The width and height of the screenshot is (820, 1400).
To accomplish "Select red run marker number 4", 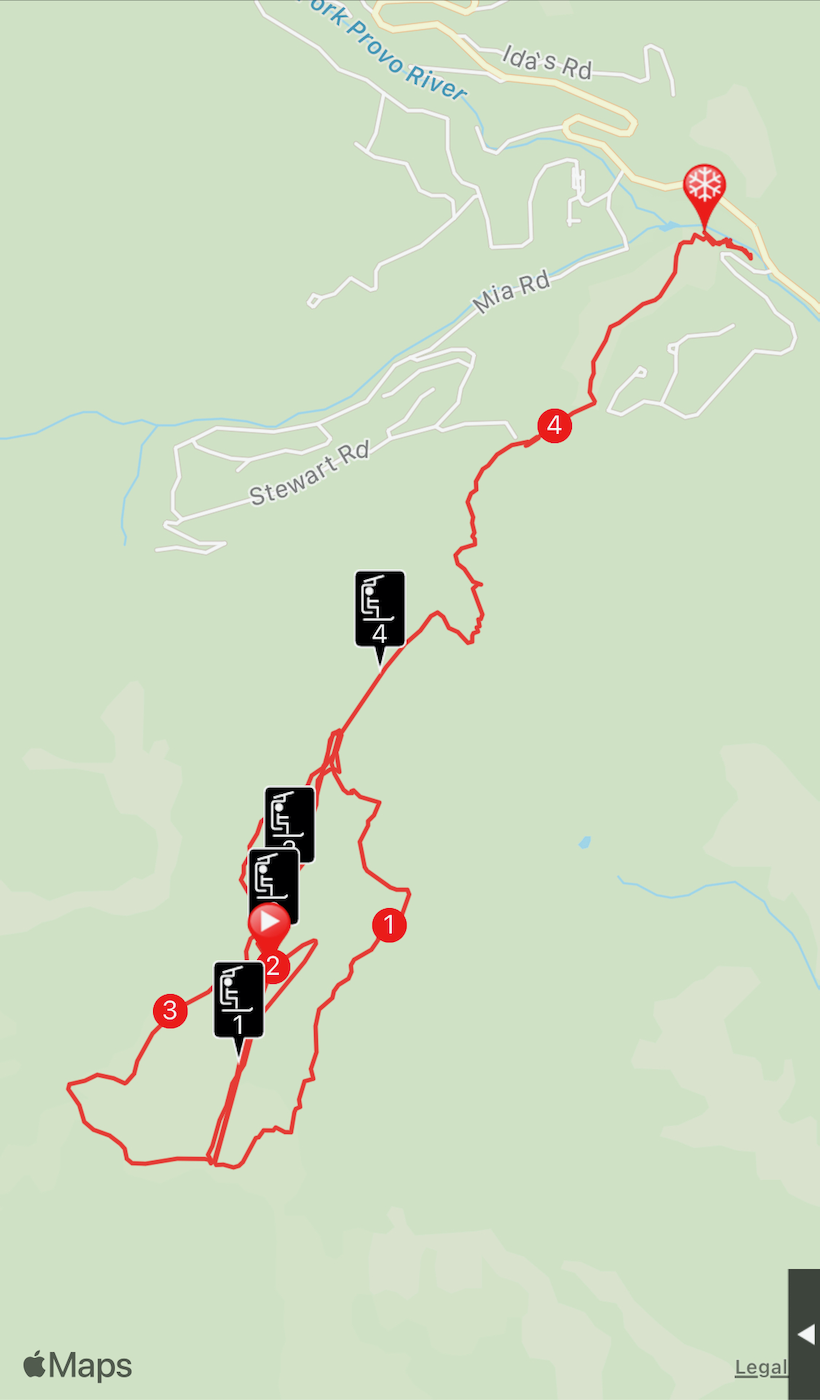I will click(x=554, y=425).
